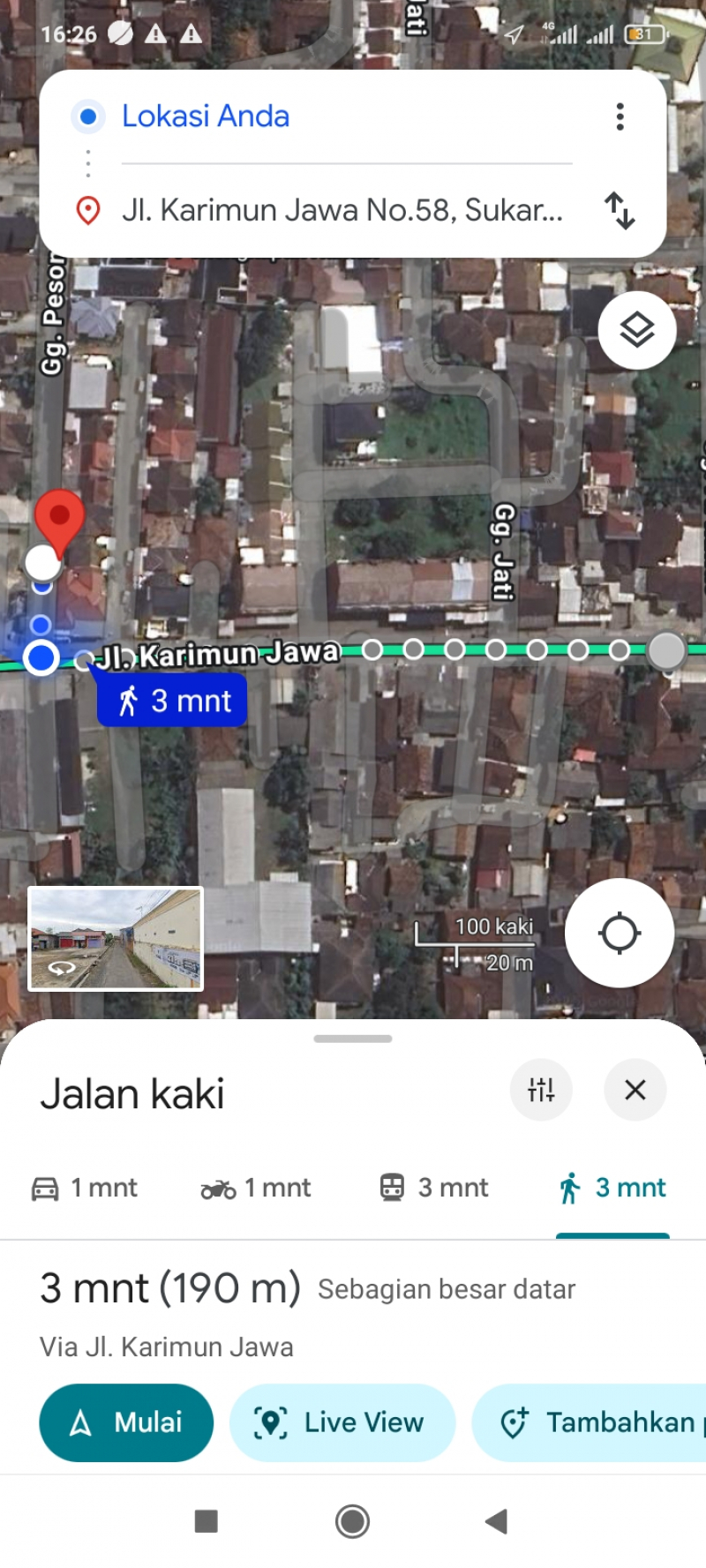Switch to motorcycle travel mode tab
This screenshot has height=1568, width=706.
point(256,1189)
